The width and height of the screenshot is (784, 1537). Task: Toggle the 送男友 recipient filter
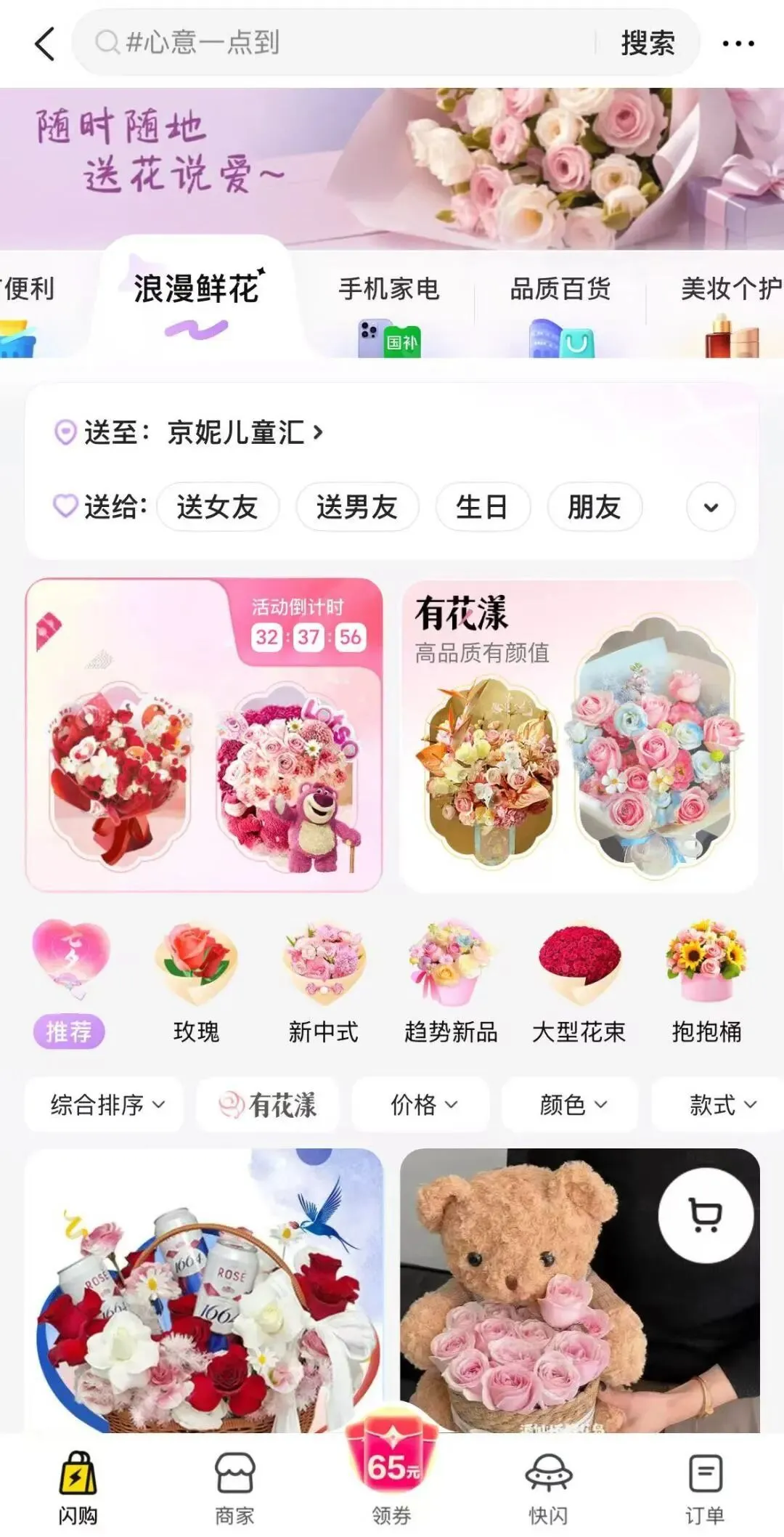pyautogui.click(x=356, y=507)
